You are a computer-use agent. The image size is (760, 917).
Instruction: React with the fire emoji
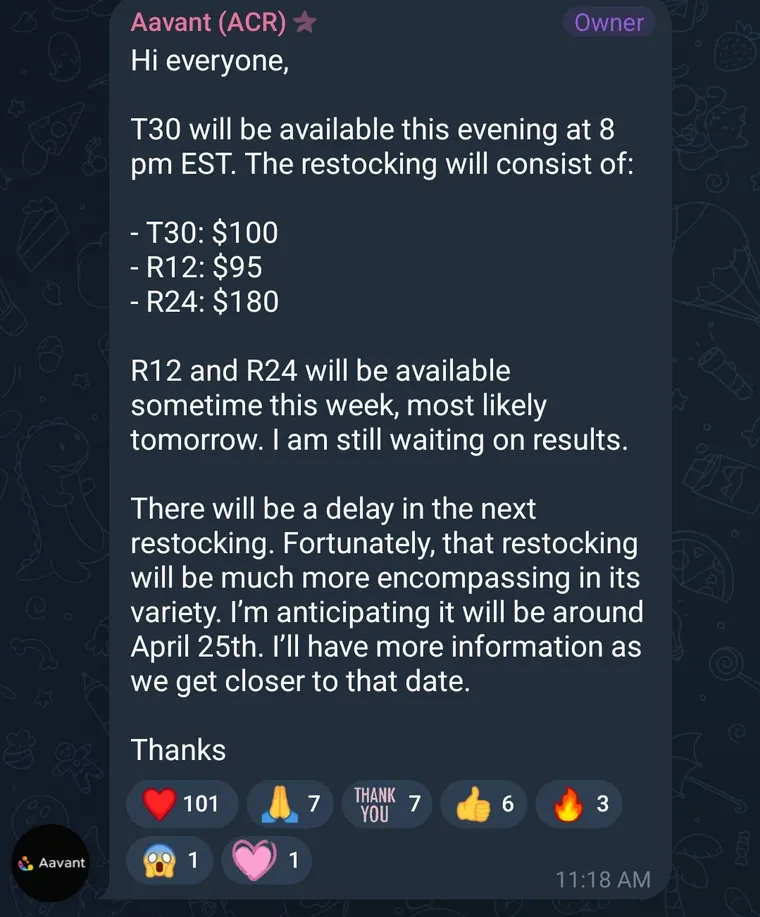point(579,803)
